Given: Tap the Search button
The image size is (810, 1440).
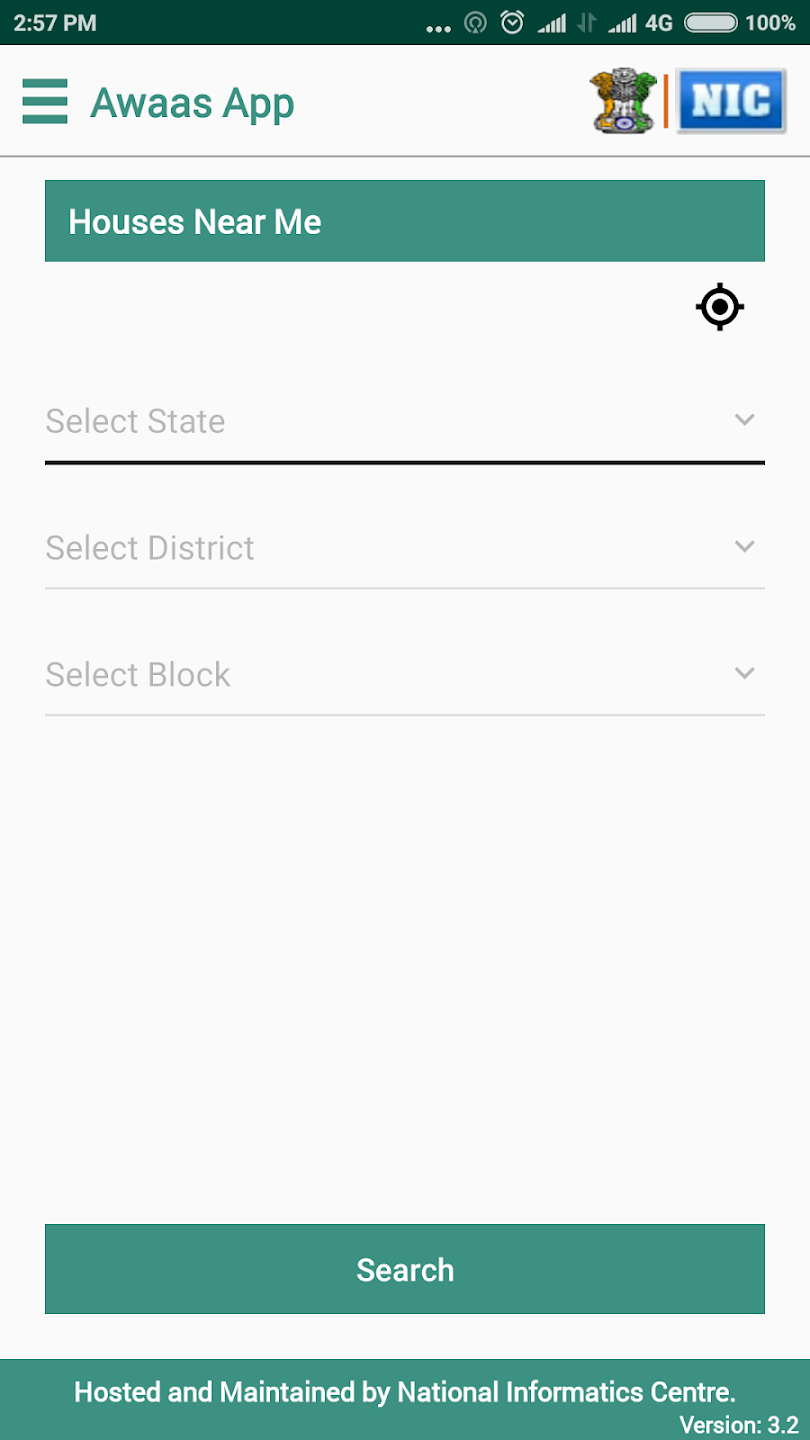Looking at the screenshot, I should (x=404, y=1269).
